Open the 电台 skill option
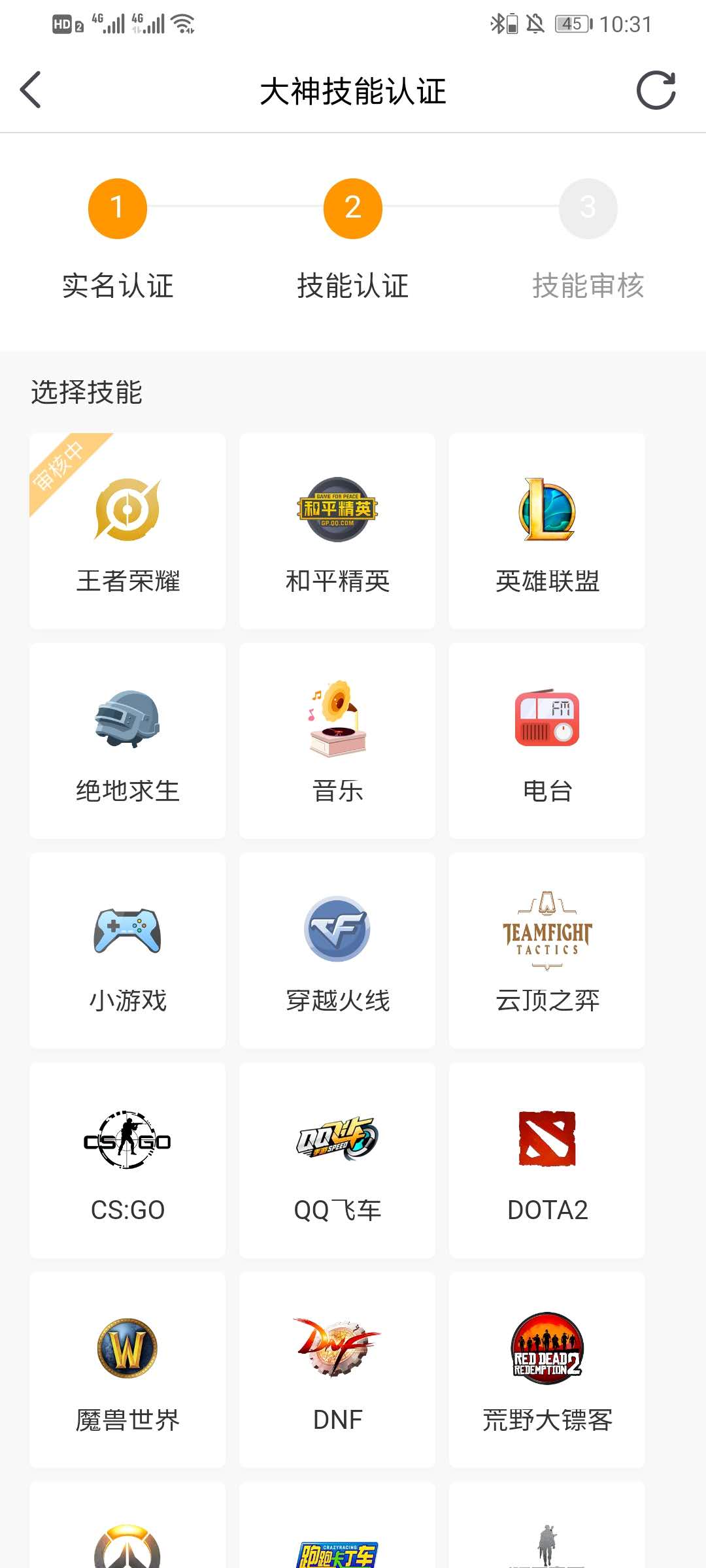Image resolution: width=706 pixels, height=1568 pixels. [547, 741]
